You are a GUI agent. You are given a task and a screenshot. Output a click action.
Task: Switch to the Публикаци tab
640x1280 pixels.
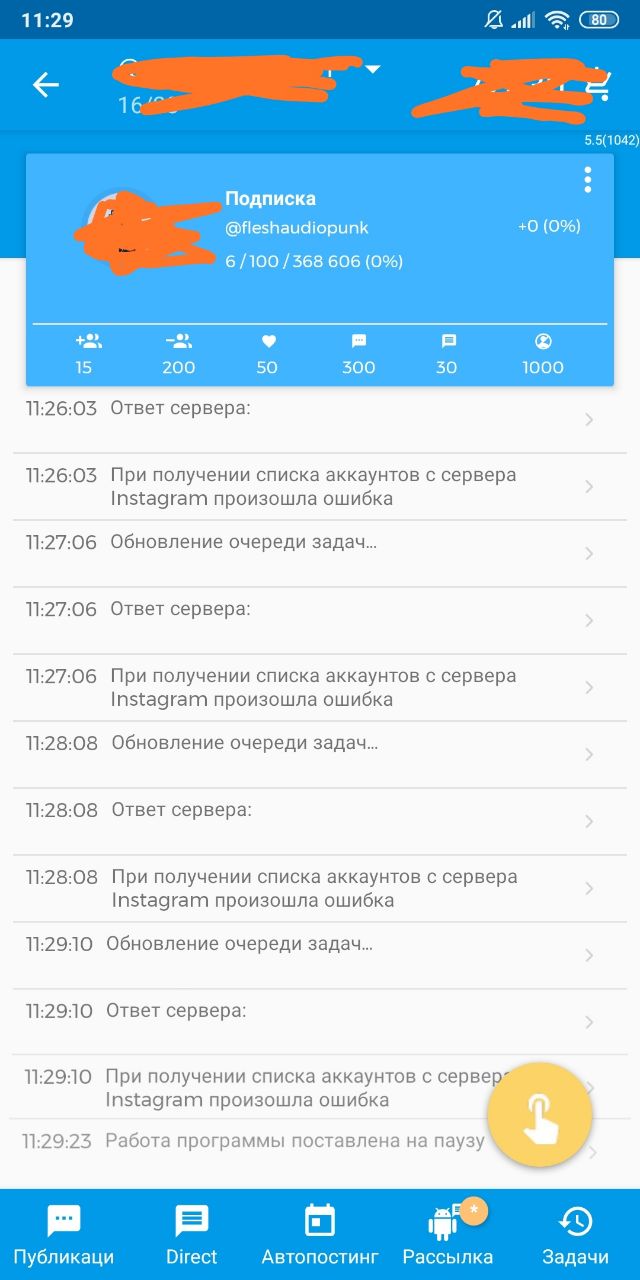(64, 1236)
